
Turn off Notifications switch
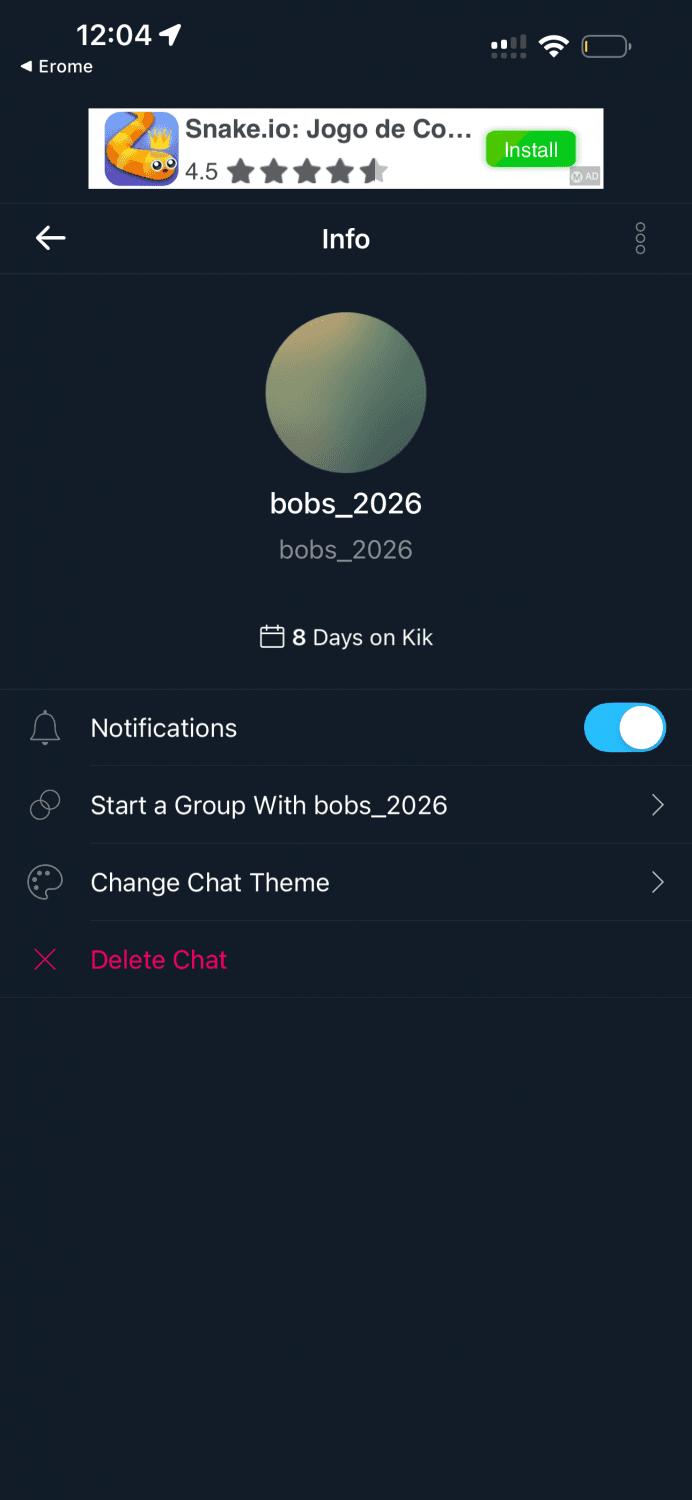pyautogui.click(x=624, y=728)
